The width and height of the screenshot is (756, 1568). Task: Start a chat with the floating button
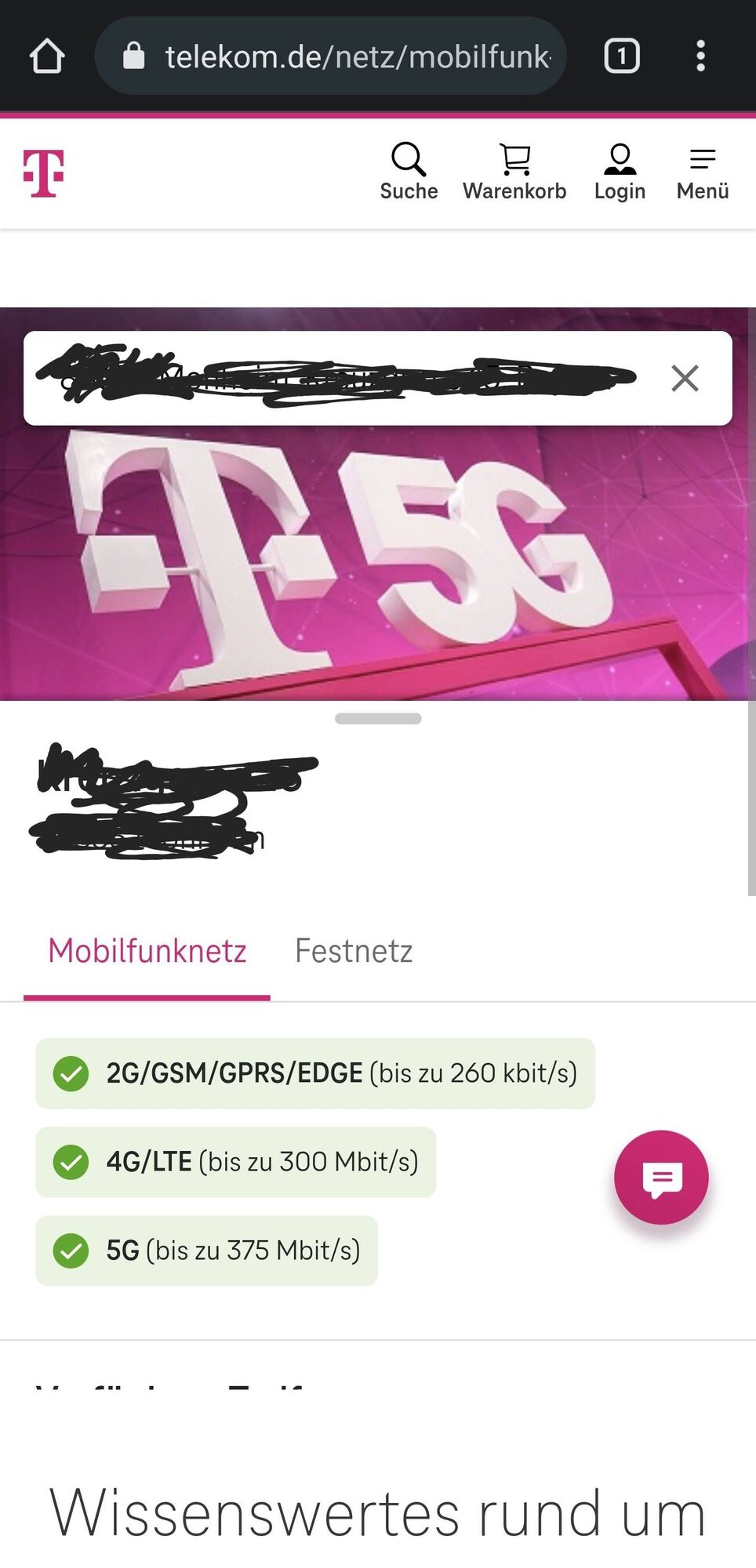[x=661, y=1177]
